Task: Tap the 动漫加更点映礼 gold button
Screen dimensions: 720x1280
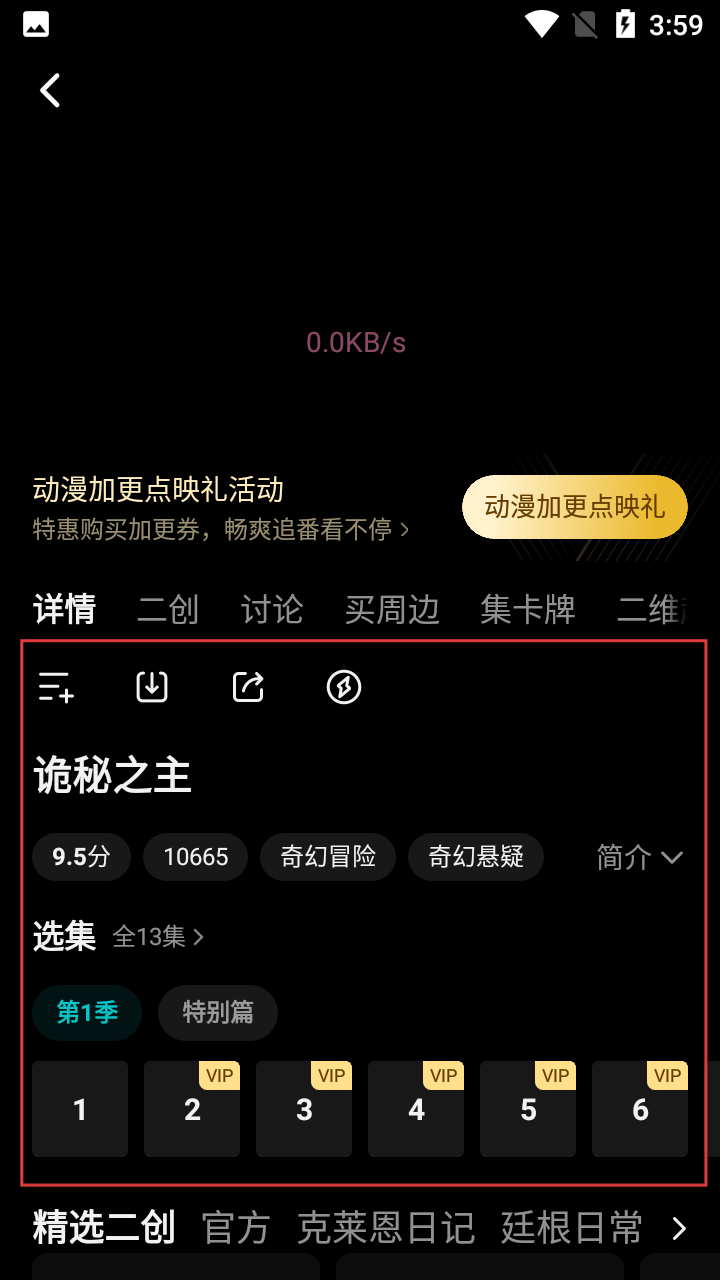Action: 574,507
